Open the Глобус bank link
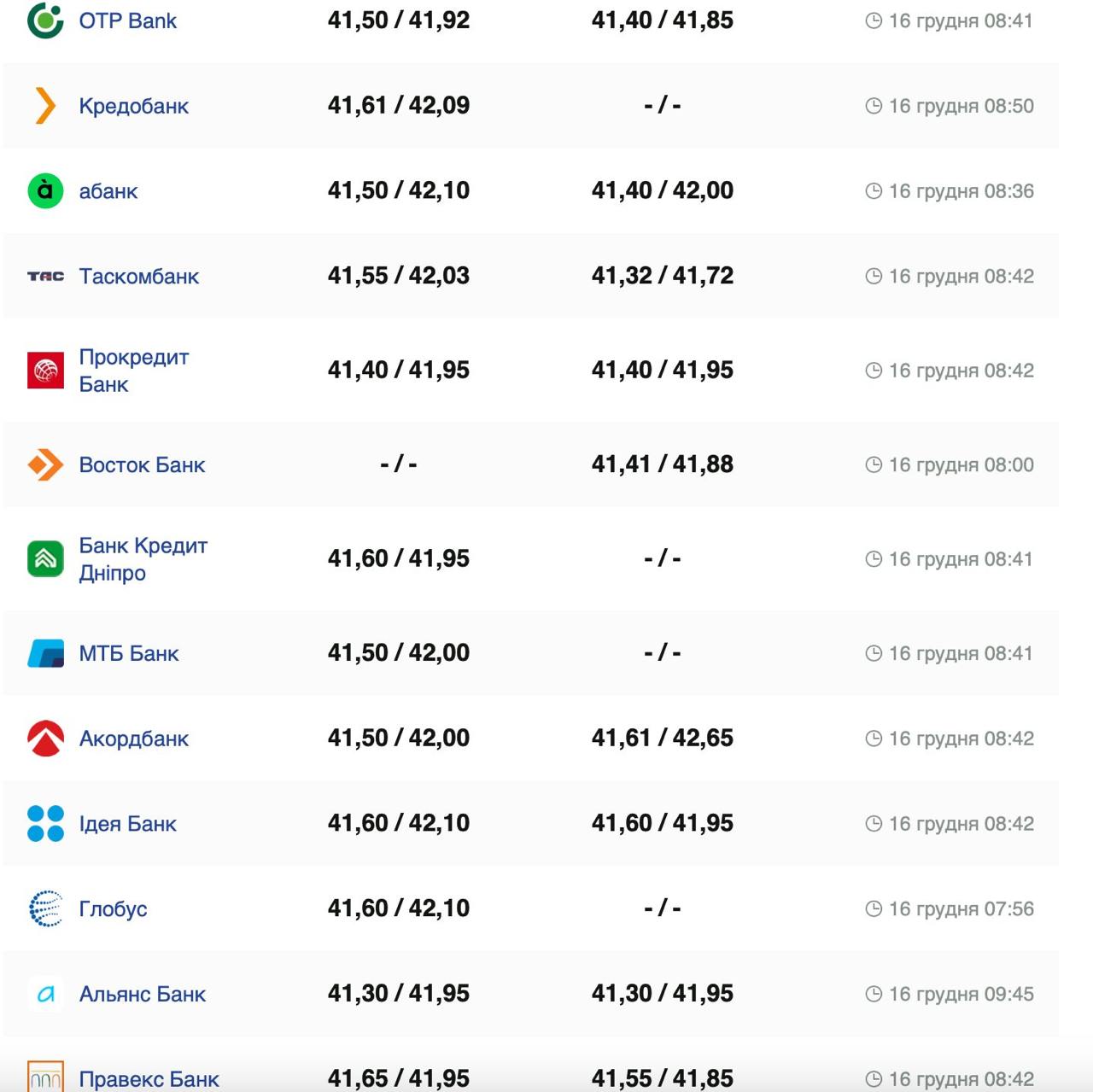The width and height of the screenshot is (1093, 1092). [113, 909]
